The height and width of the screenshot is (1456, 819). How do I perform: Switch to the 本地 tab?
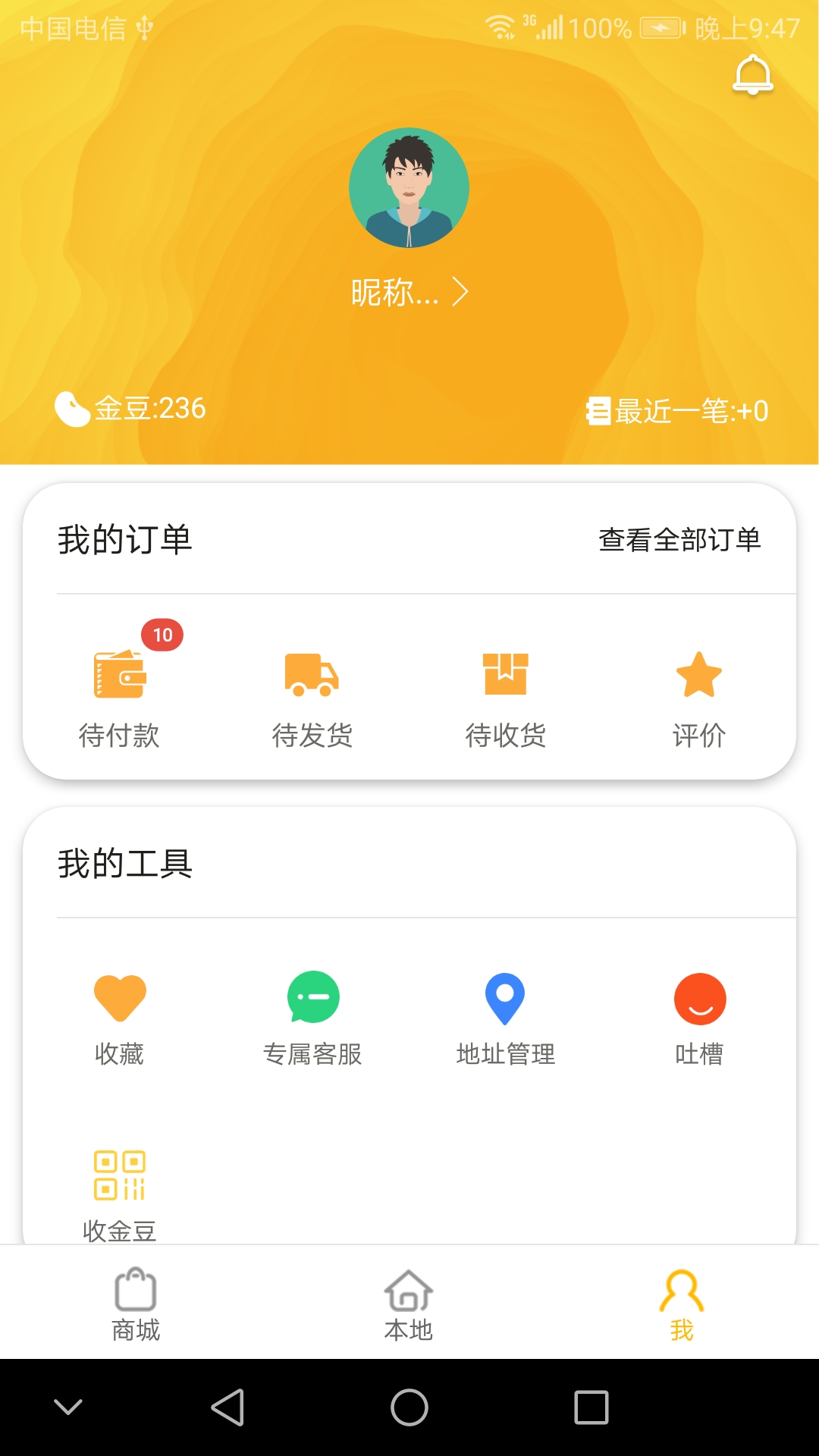coord(409,1304)
